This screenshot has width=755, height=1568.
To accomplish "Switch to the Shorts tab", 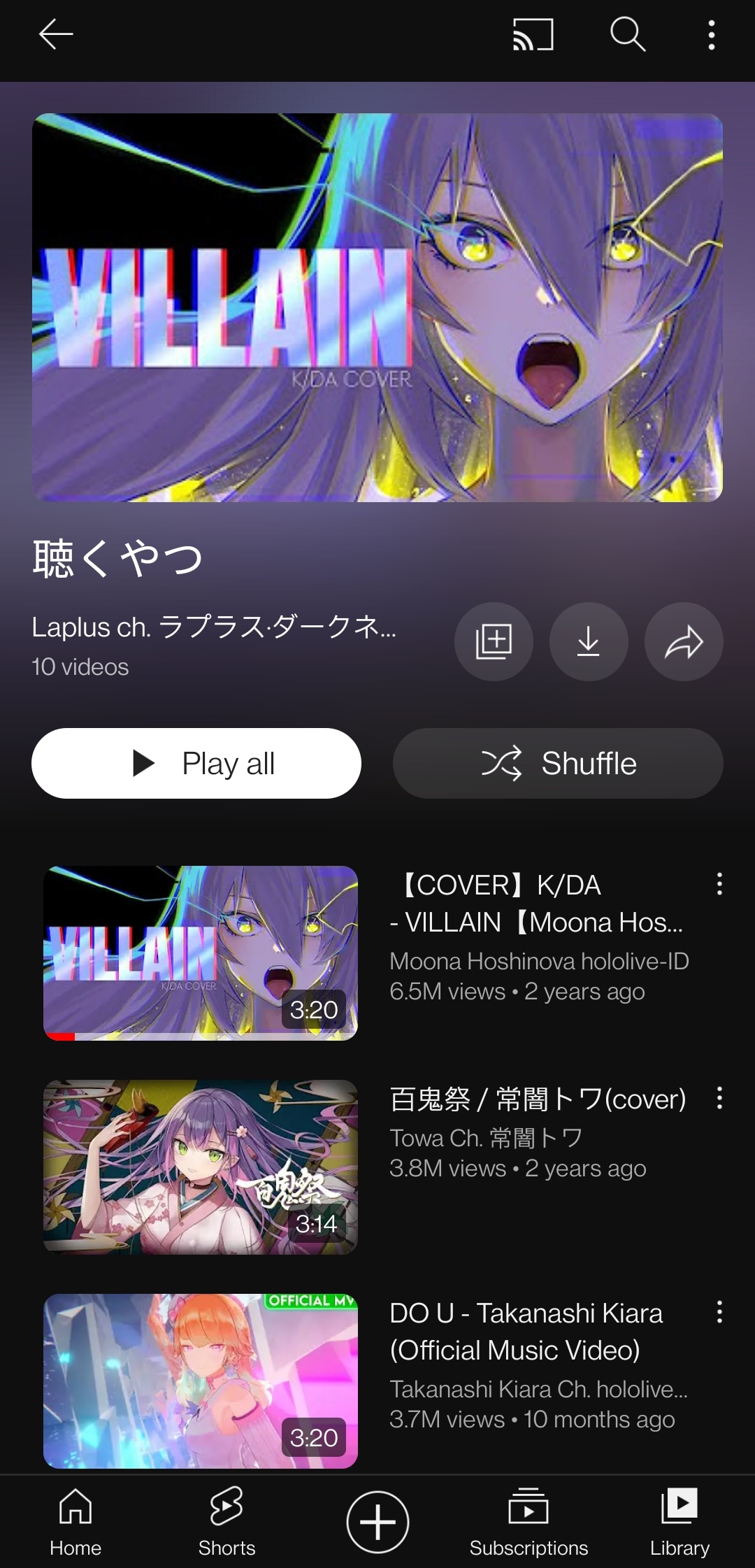I will click(x=226, y=1522).
